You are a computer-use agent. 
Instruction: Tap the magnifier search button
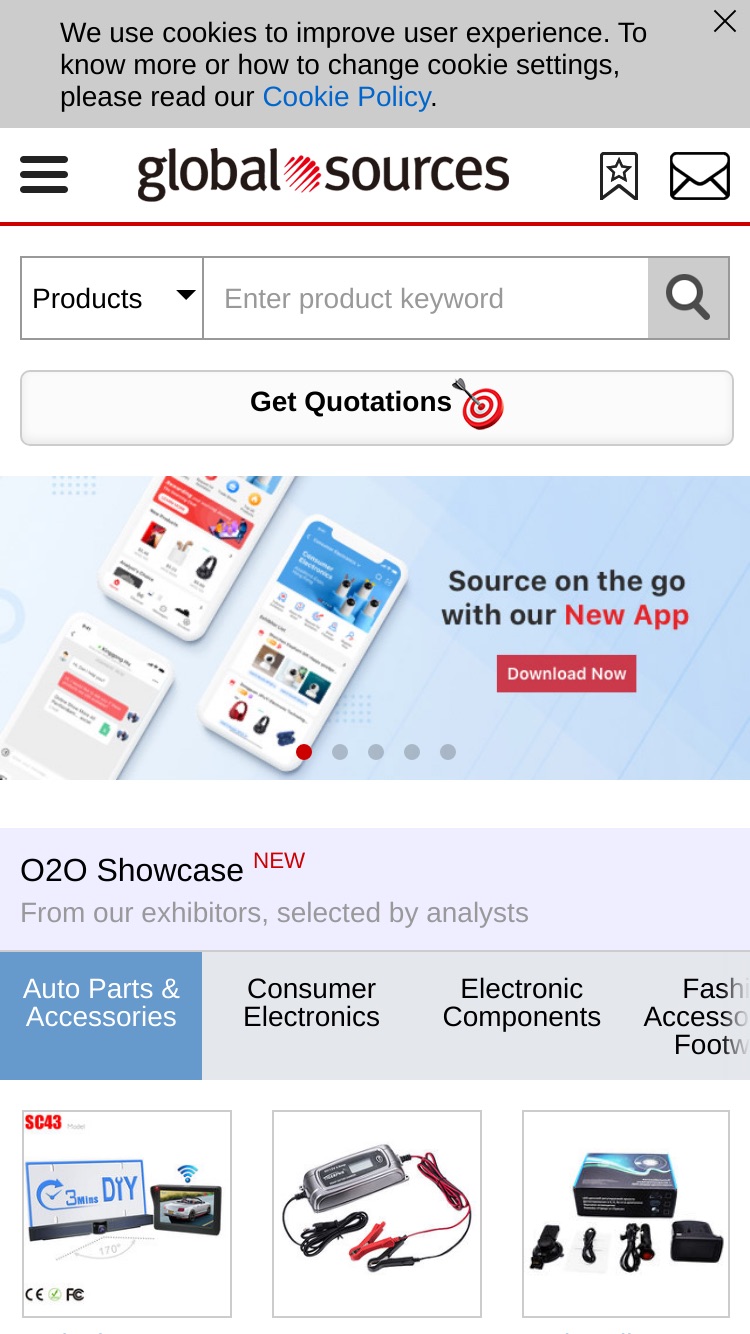click(688, 298)
